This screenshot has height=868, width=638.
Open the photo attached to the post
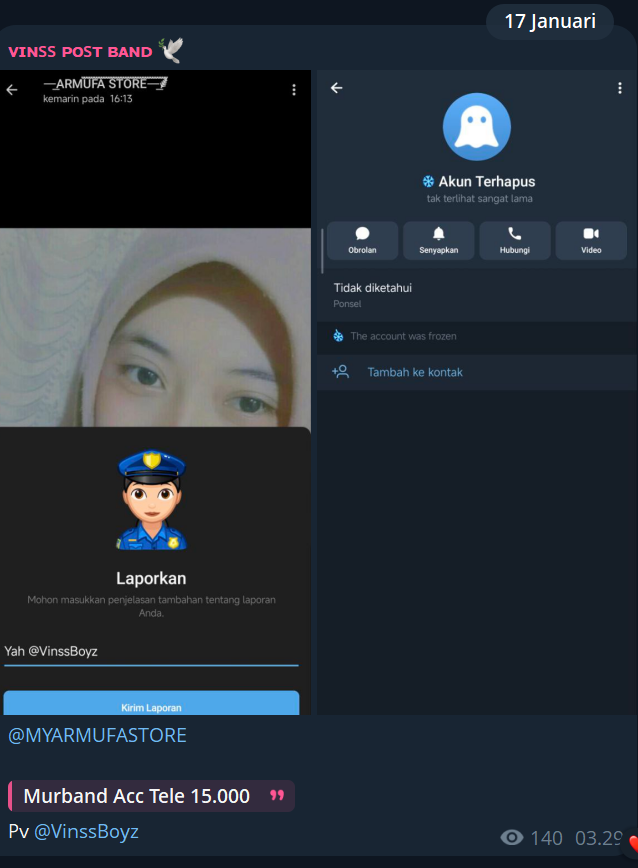coord(318,392)
